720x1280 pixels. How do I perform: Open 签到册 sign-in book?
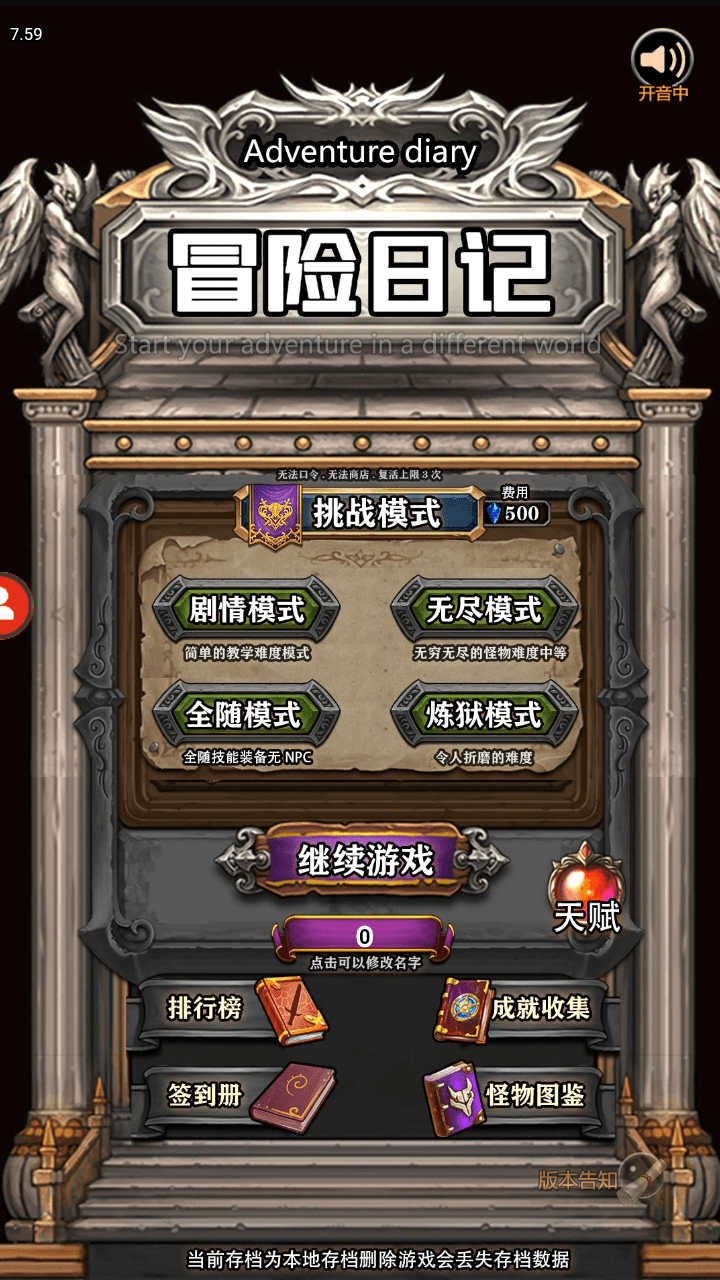240,1096
